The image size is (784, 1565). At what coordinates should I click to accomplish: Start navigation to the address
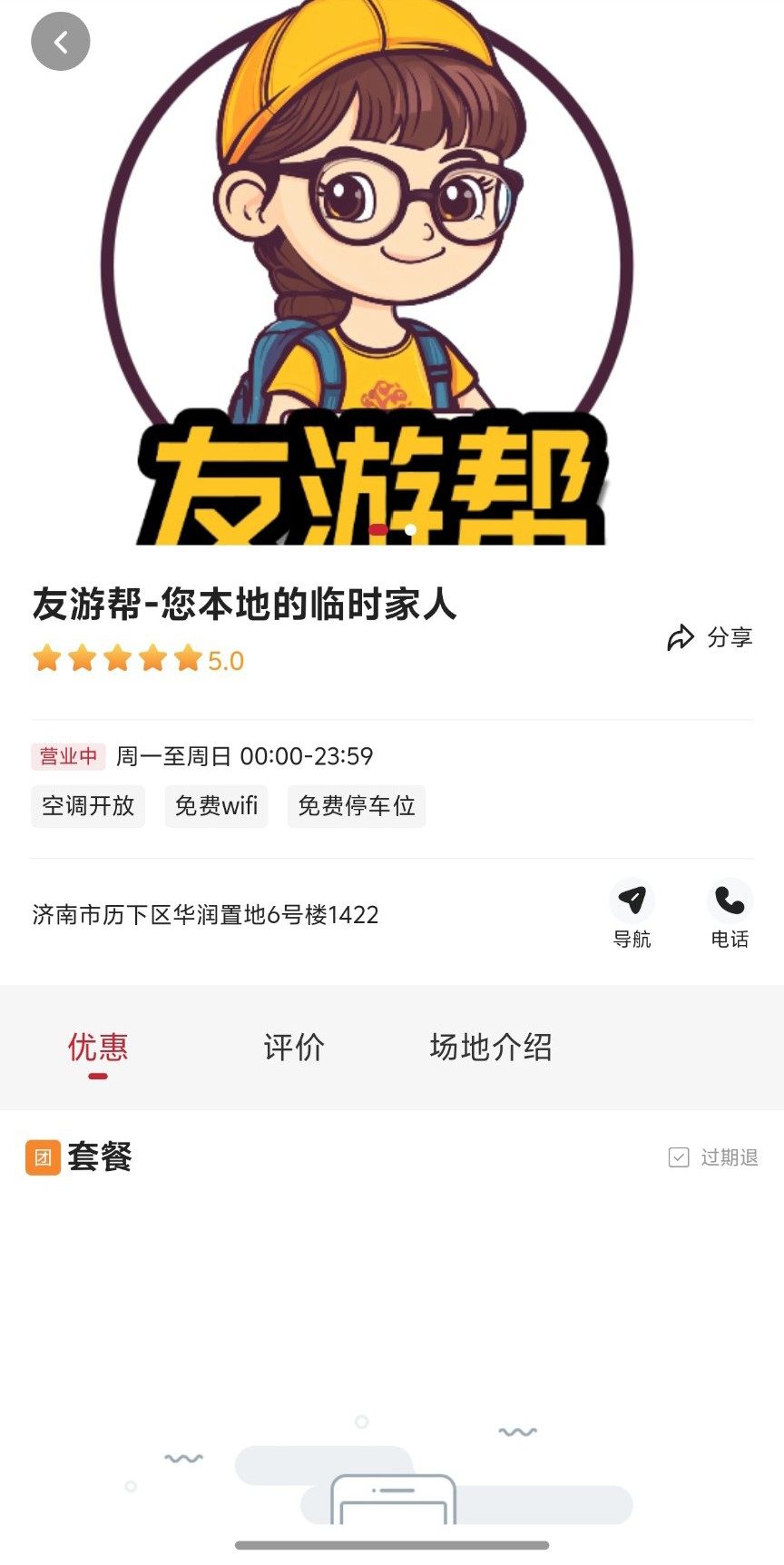point(632,913)
